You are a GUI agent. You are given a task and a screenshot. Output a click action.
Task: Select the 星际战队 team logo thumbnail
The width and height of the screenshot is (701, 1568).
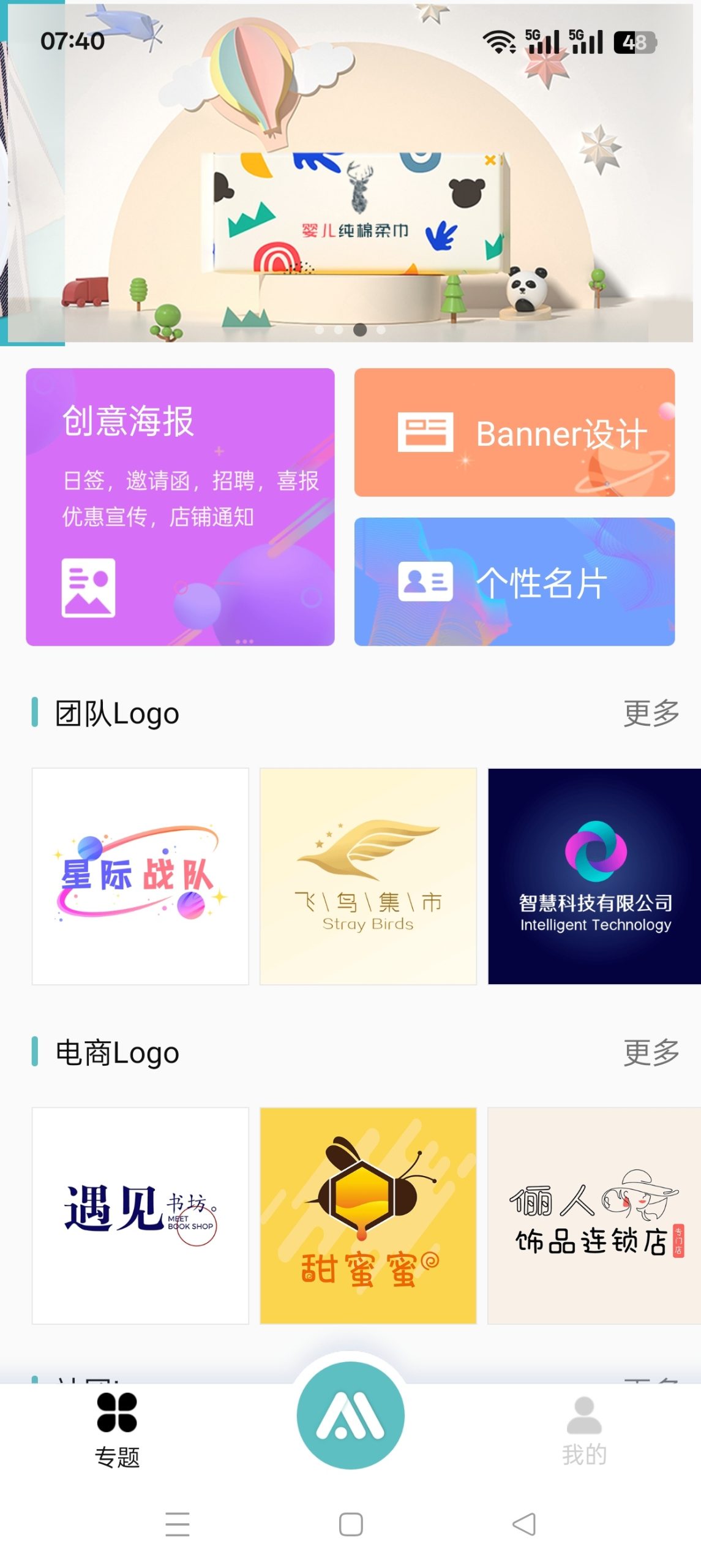click(140, 874)
